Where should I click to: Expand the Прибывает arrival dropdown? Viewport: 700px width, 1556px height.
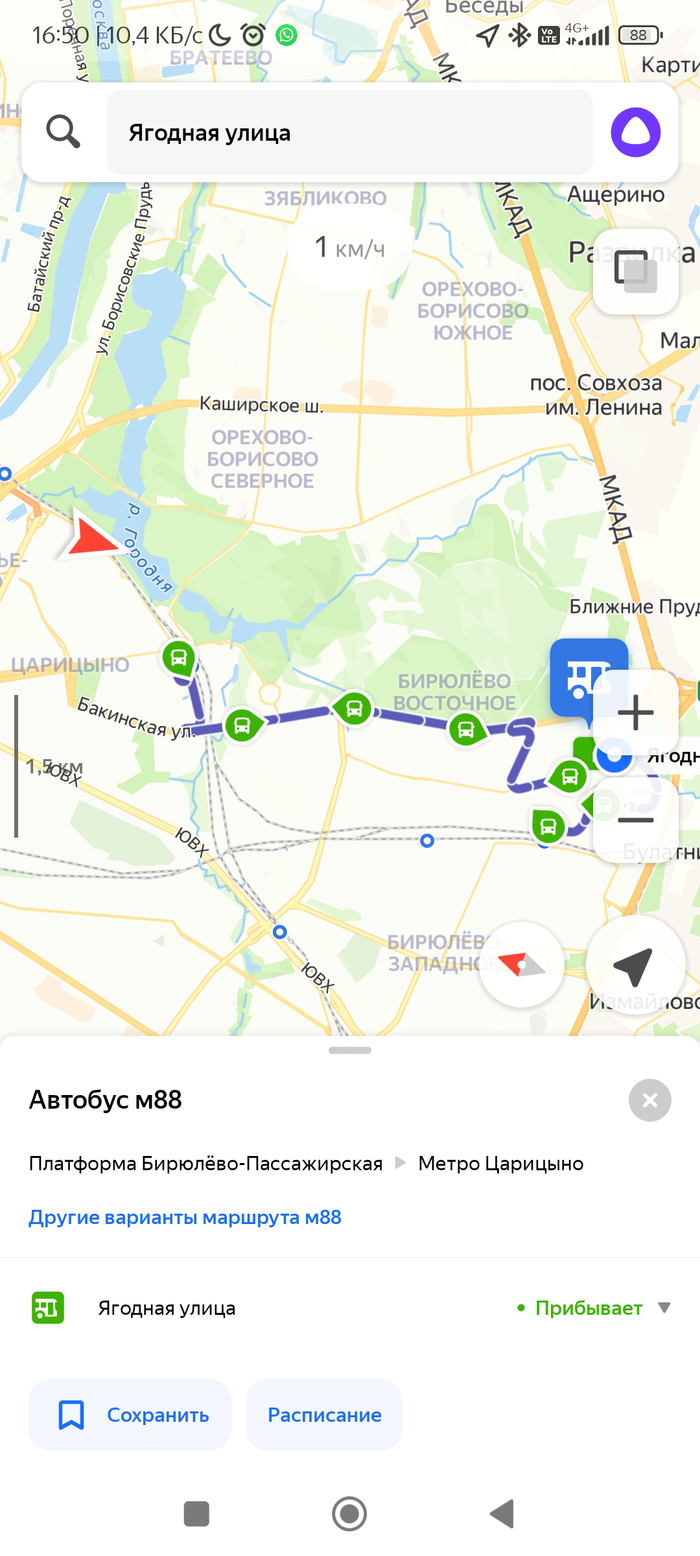664,1308
